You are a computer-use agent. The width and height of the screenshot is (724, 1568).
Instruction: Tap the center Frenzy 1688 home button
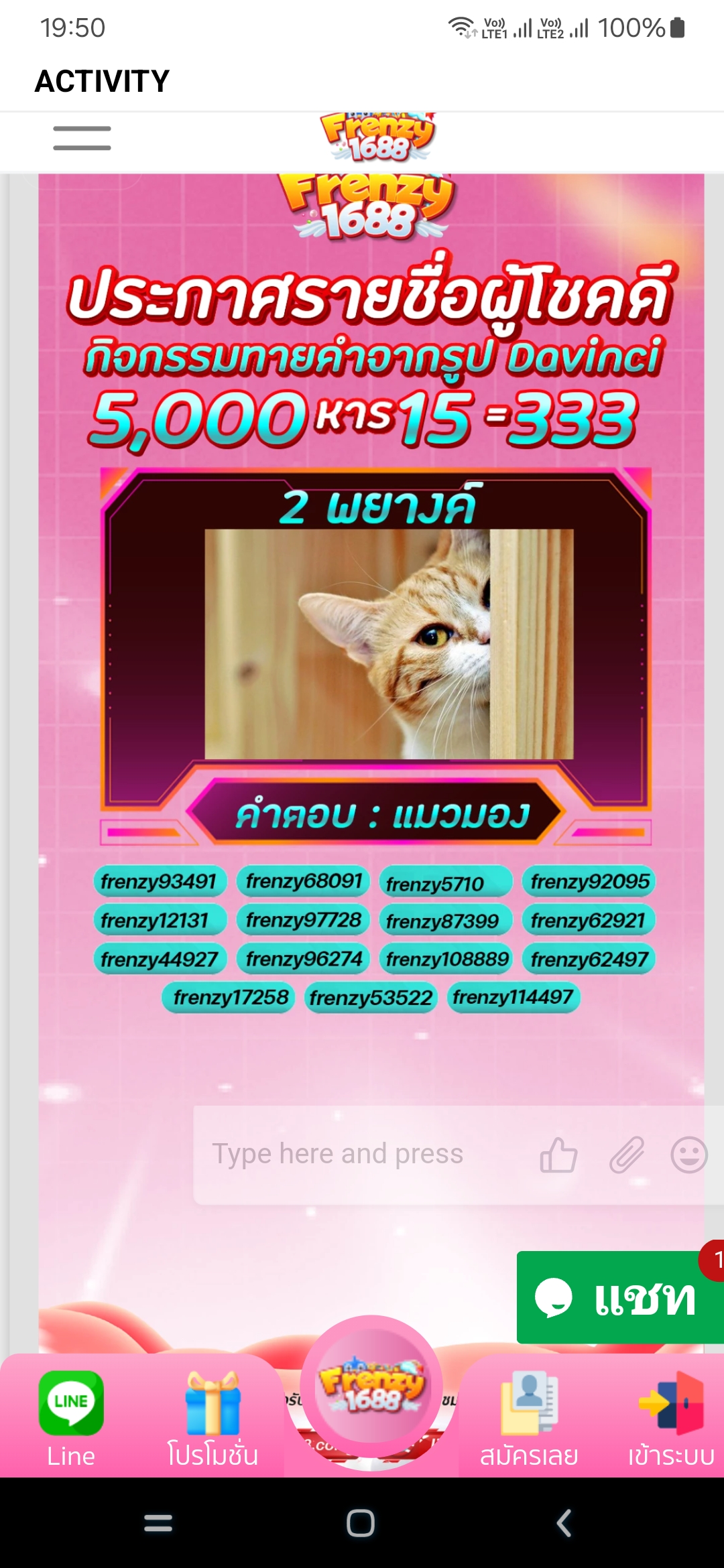[x=371, y=1386]
